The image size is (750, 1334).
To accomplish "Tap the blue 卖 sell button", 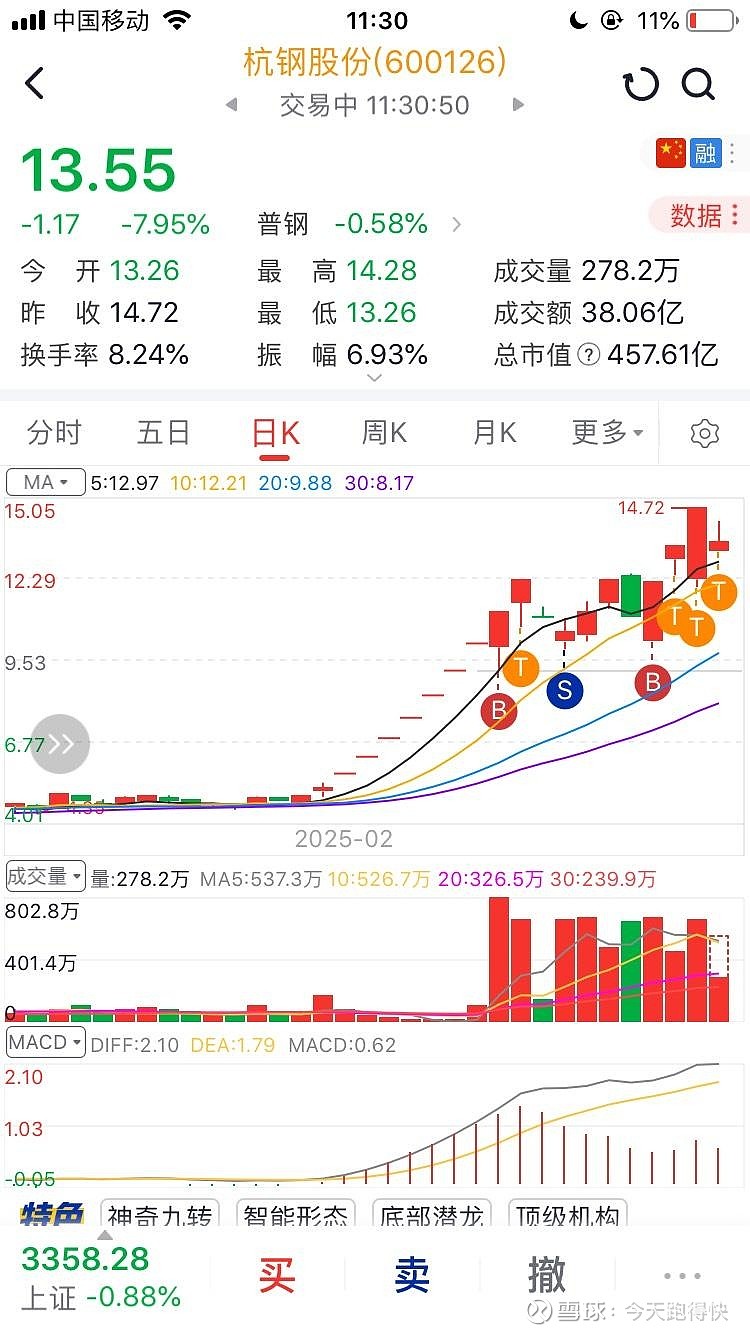I will point(411,1276).
